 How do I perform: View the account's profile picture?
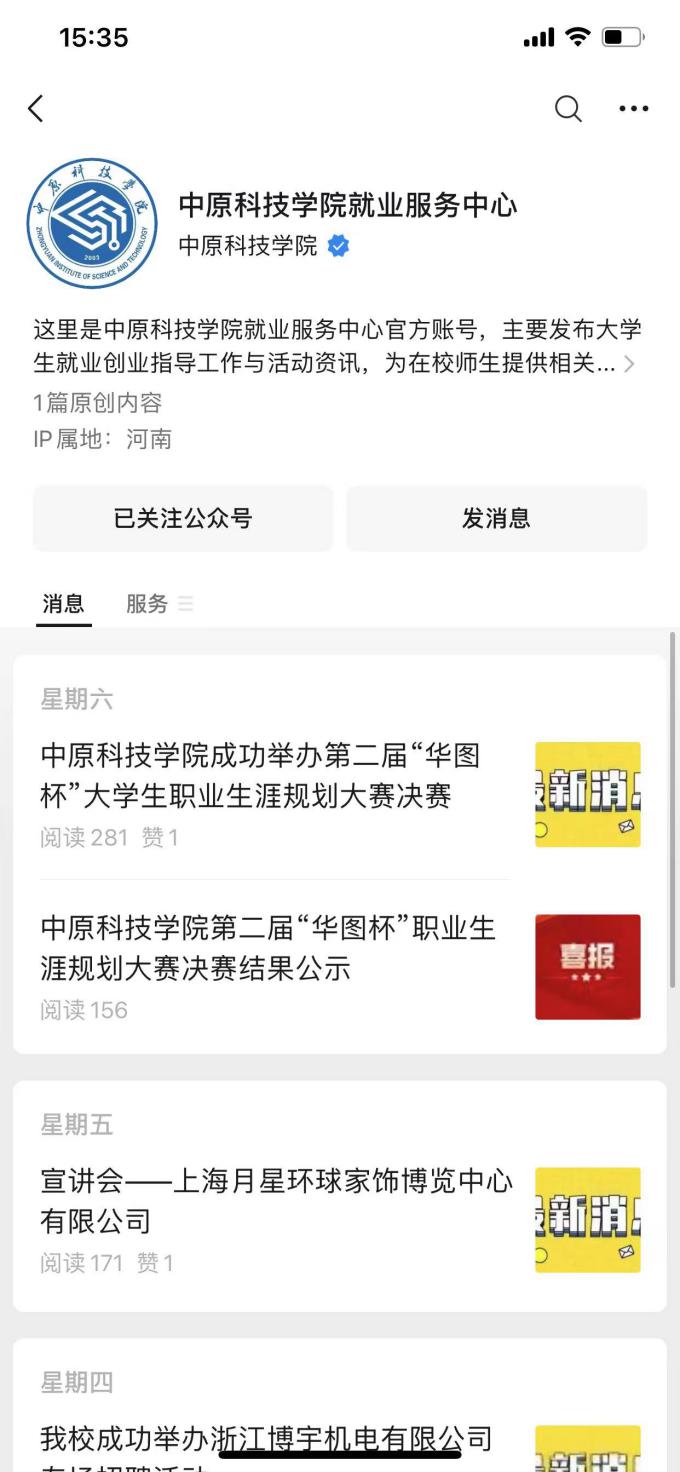click(92, 223)
